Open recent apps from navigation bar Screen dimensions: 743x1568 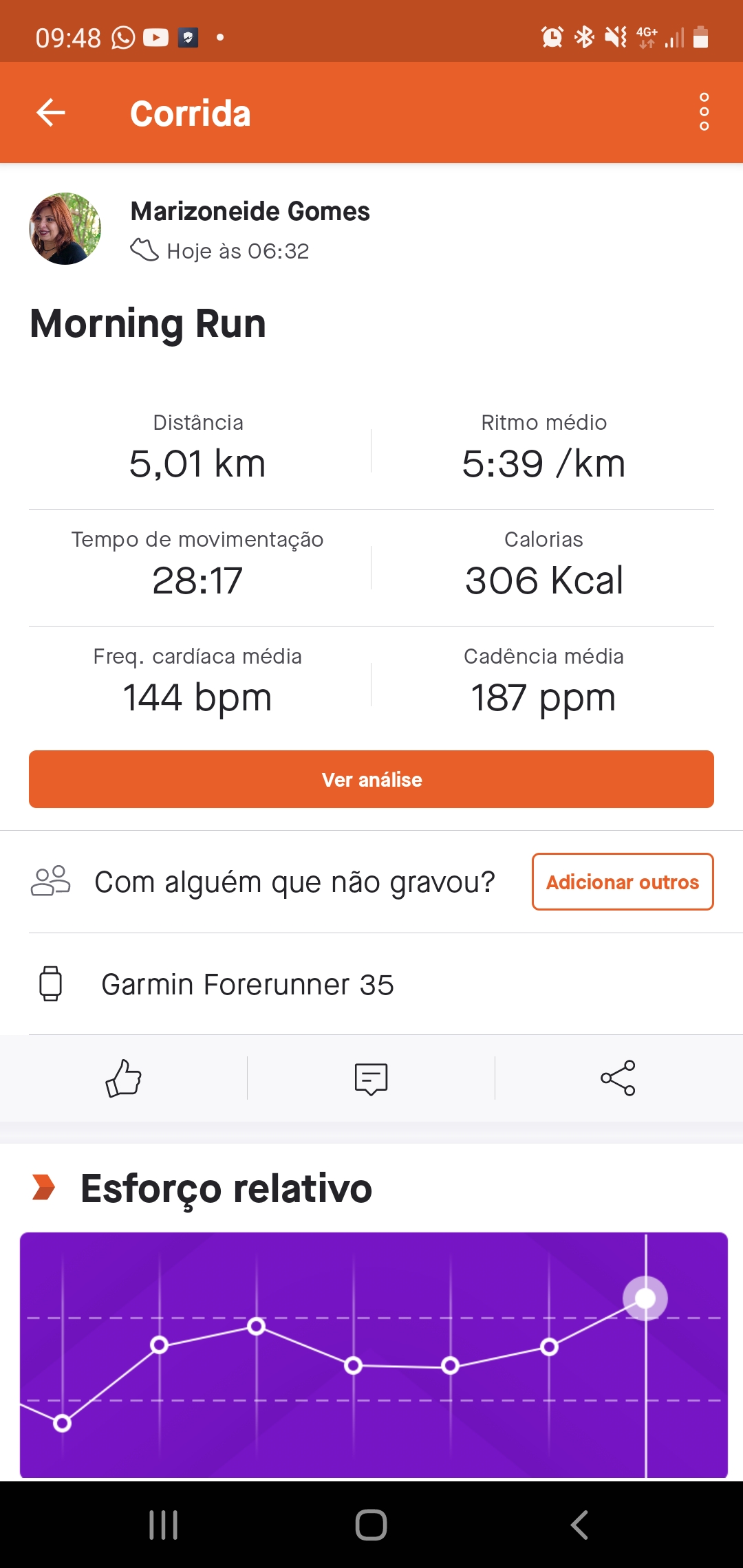(164, 1525)
